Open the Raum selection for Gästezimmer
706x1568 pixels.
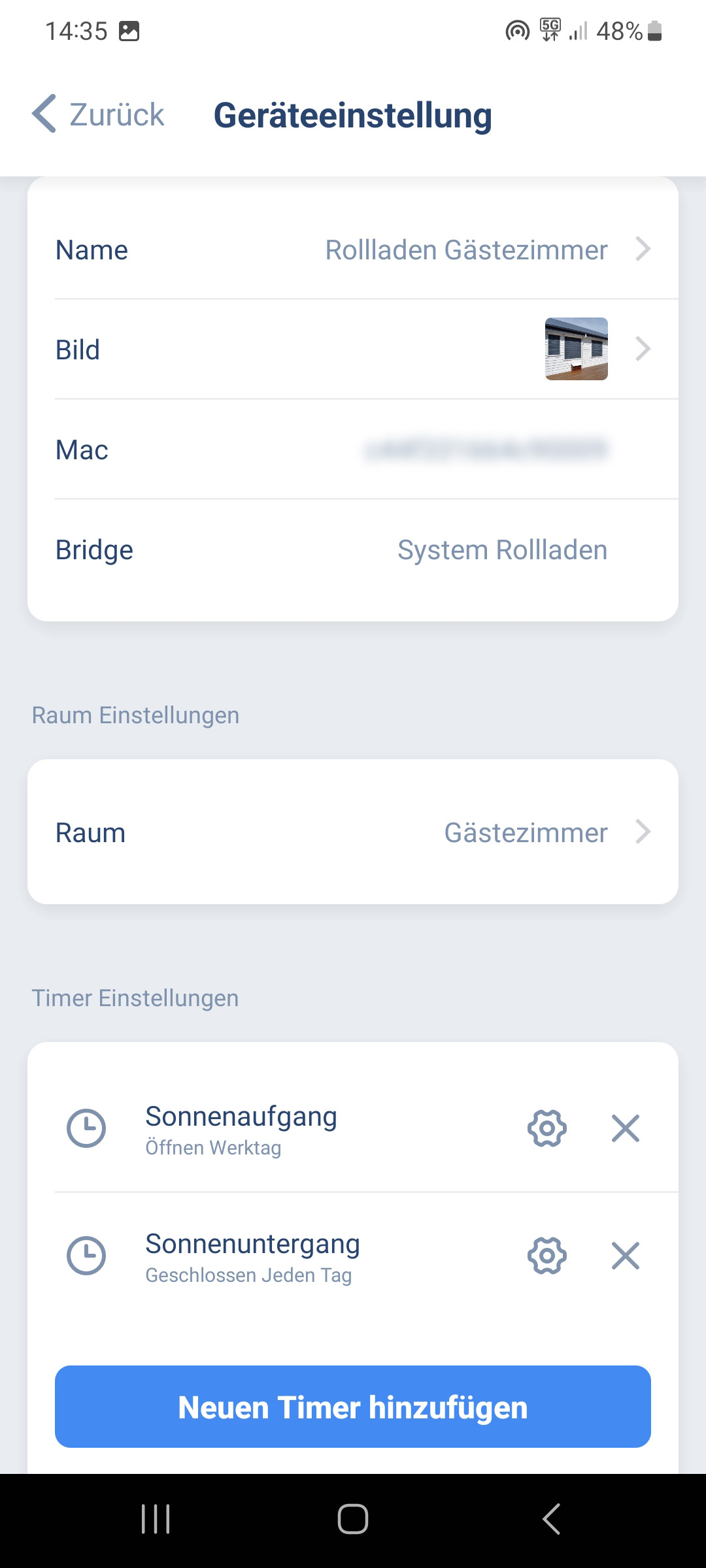353,832
